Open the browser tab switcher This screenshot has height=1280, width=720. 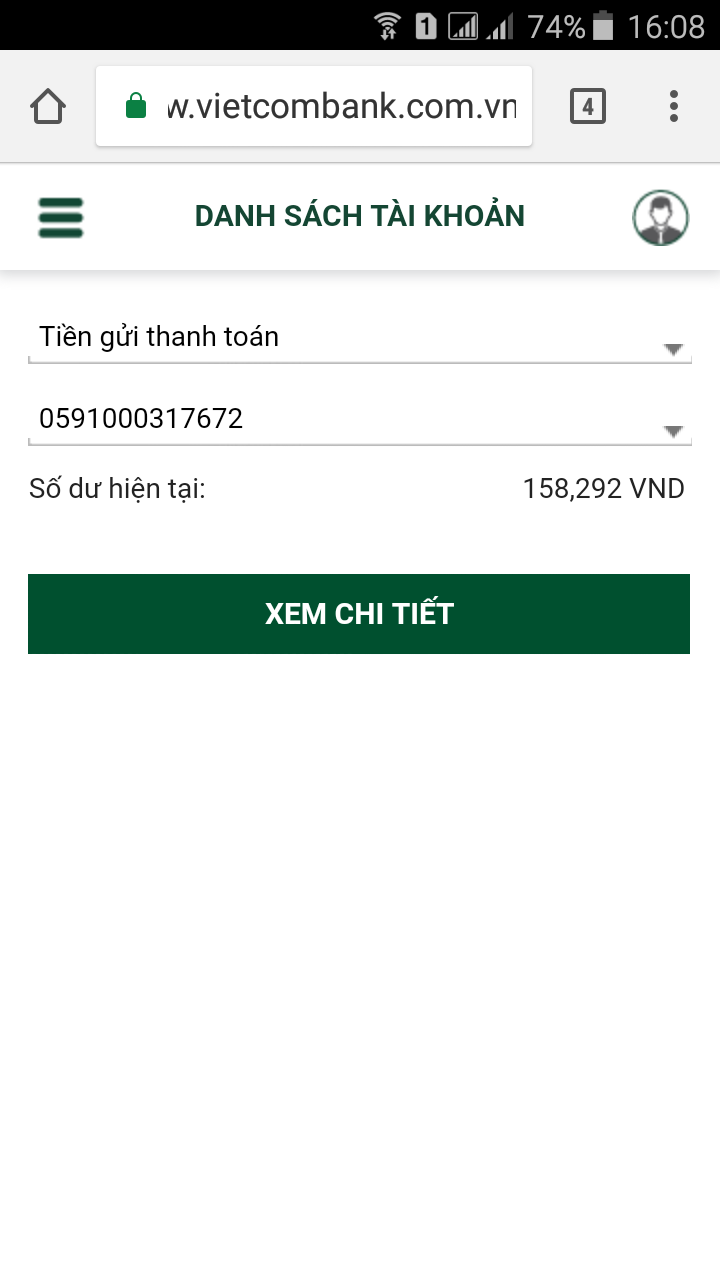pyautogui.click(x=588, y=106)
